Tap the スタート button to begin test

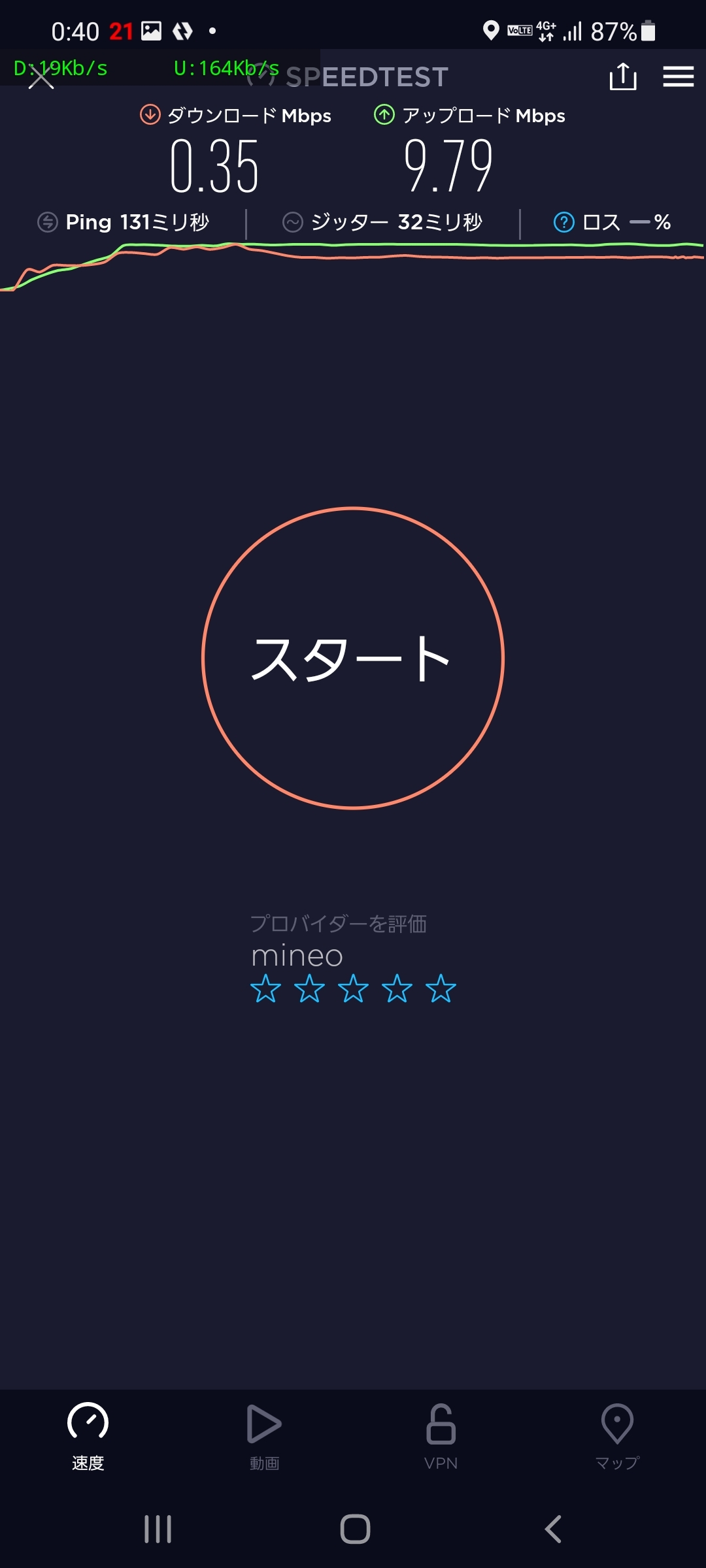(x=353, y=658)
